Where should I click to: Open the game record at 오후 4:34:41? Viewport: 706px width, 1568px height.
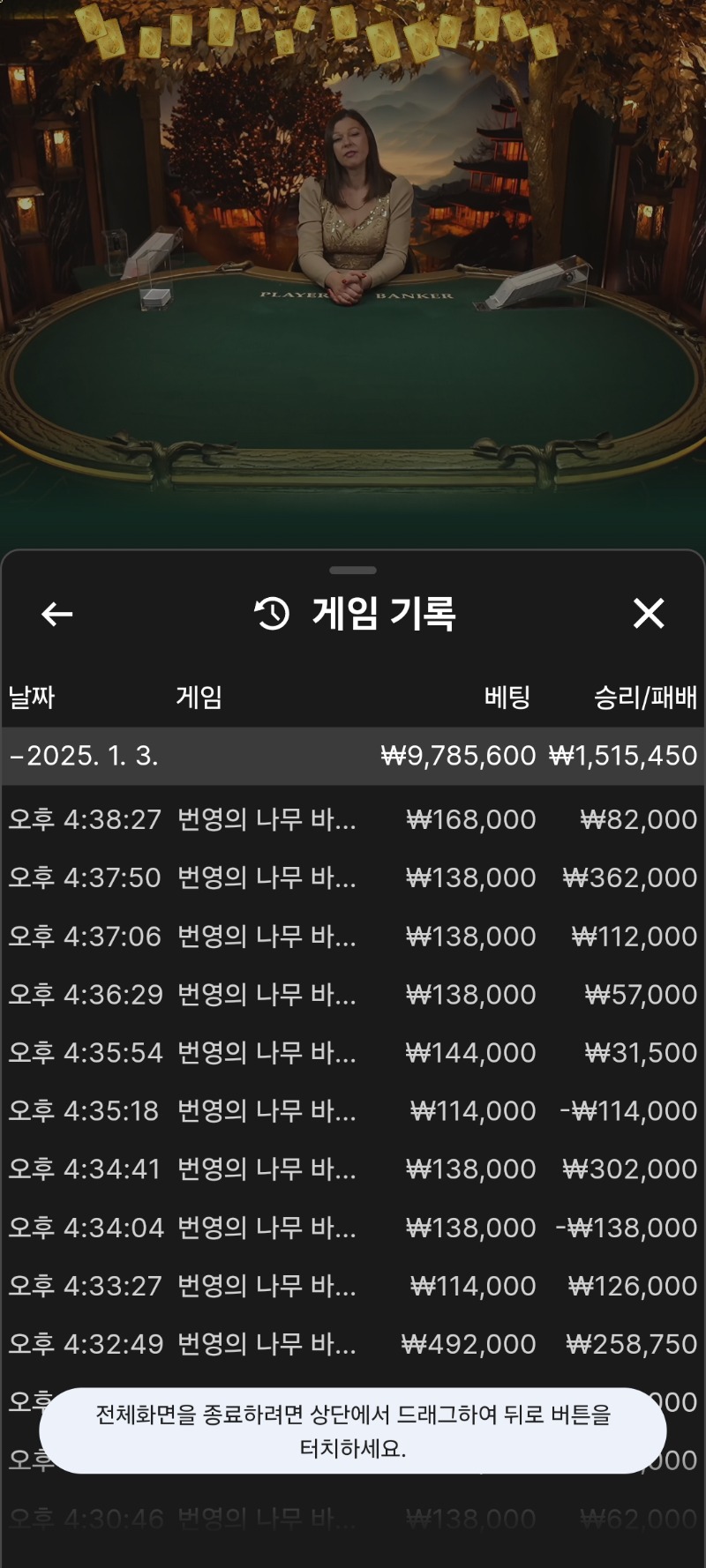pos(353,1169)
